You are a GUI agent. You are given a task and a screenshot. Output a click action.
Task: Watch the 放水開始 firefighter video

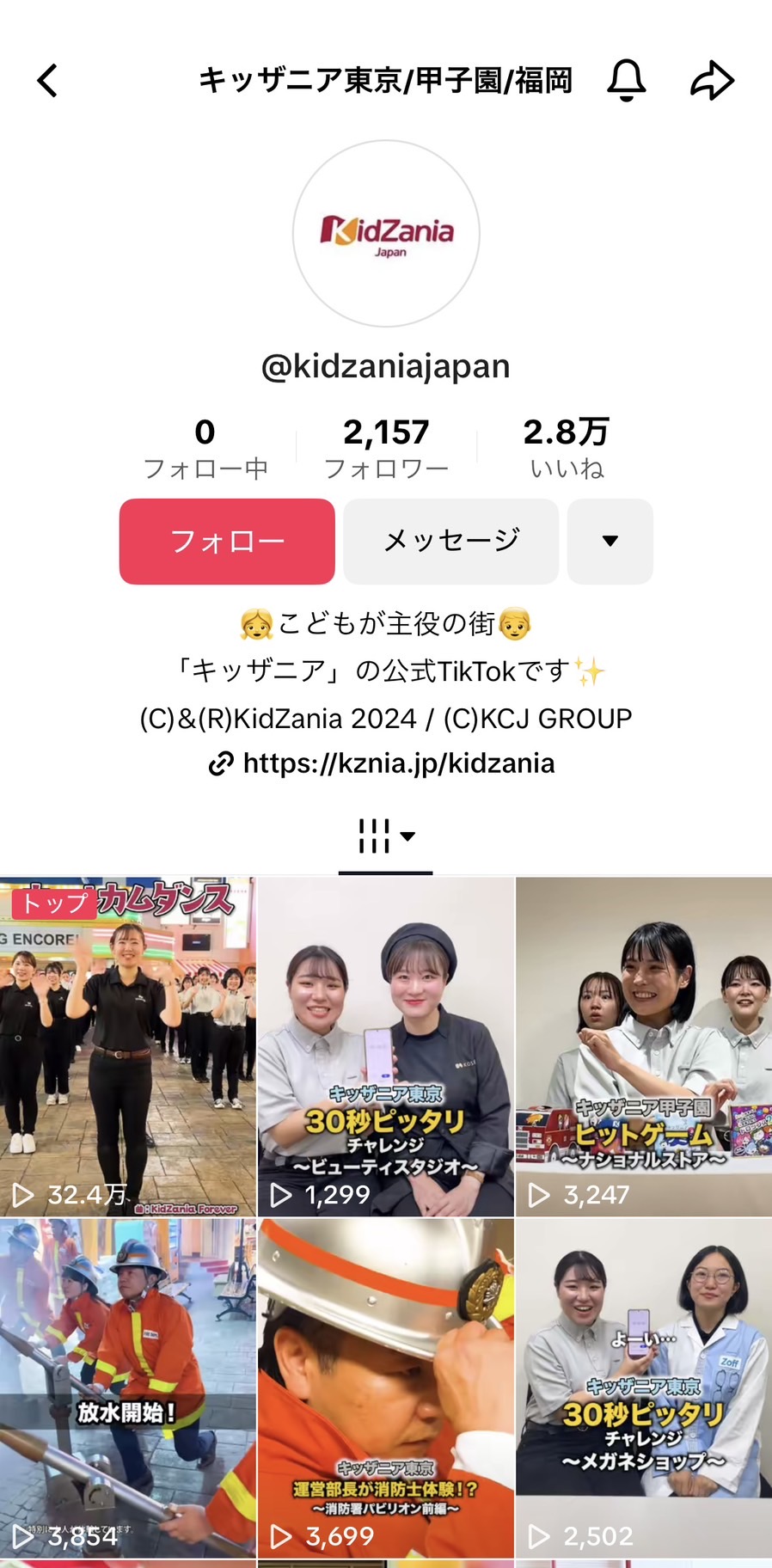pyautogui.click(x=128, y=1387)
